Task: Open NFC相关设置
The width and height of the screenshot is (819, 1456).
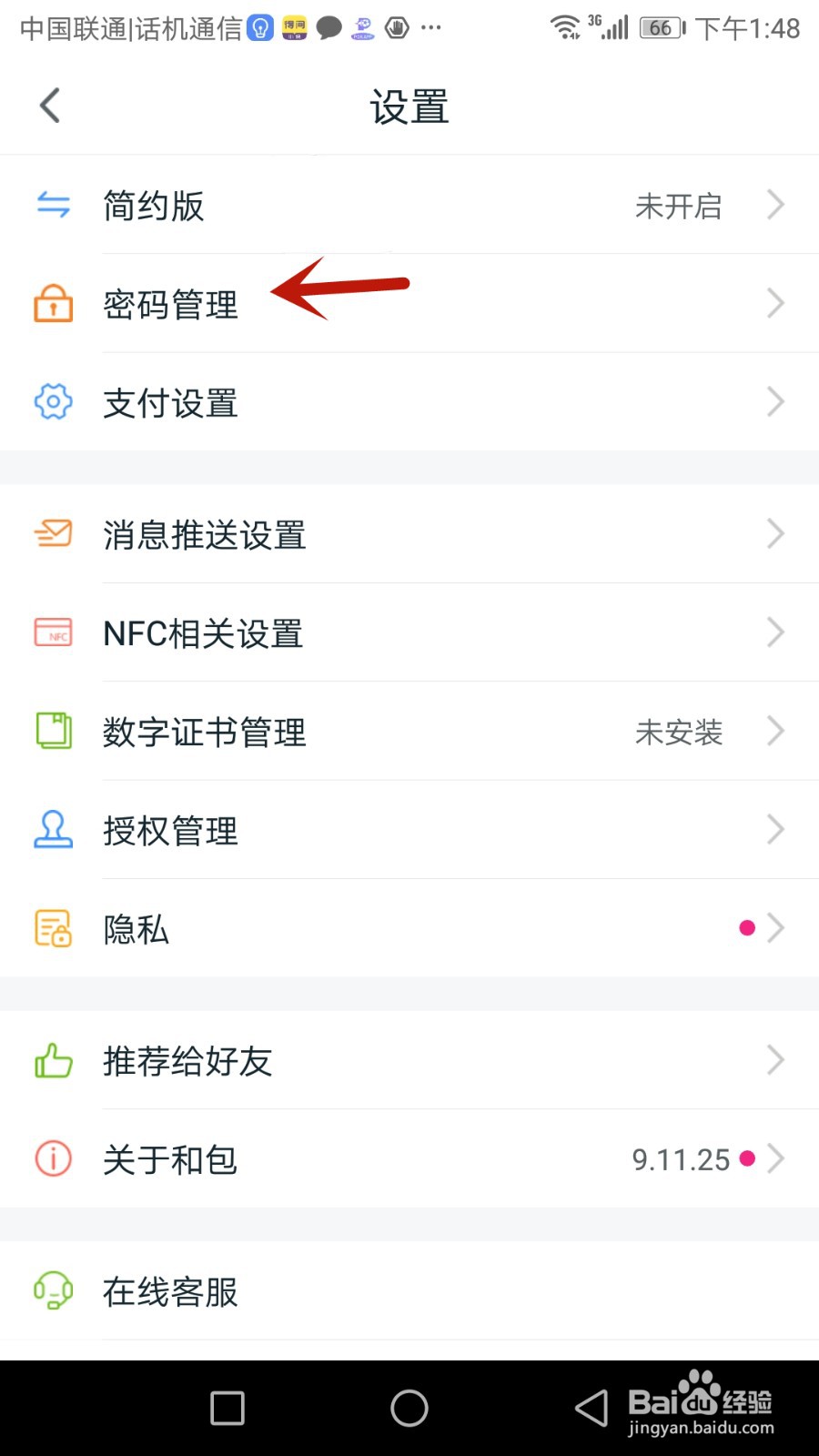Action: [x=409, y=632]
